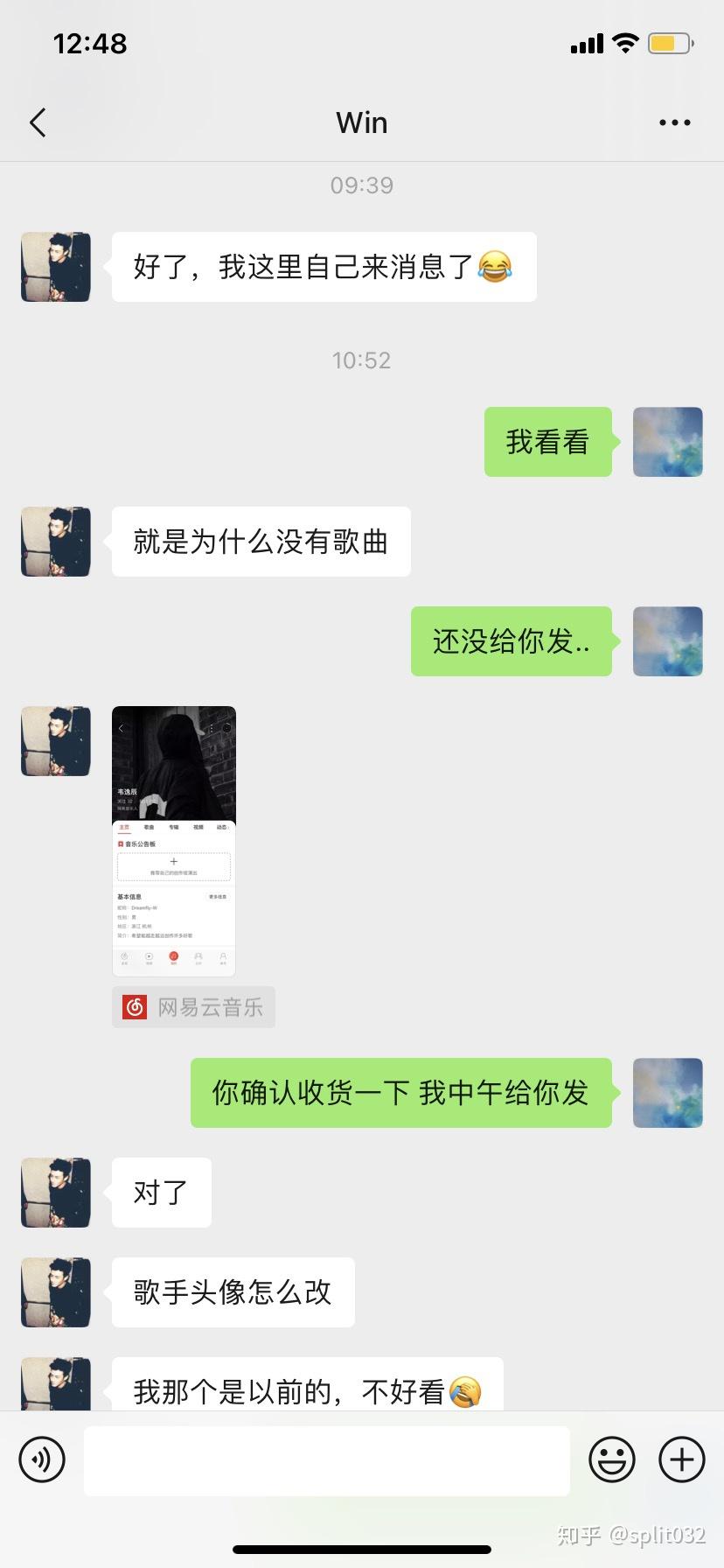The image size is (724, 1568).
Task: Tap the back chevron to leave chat
Action: point(38,122)
